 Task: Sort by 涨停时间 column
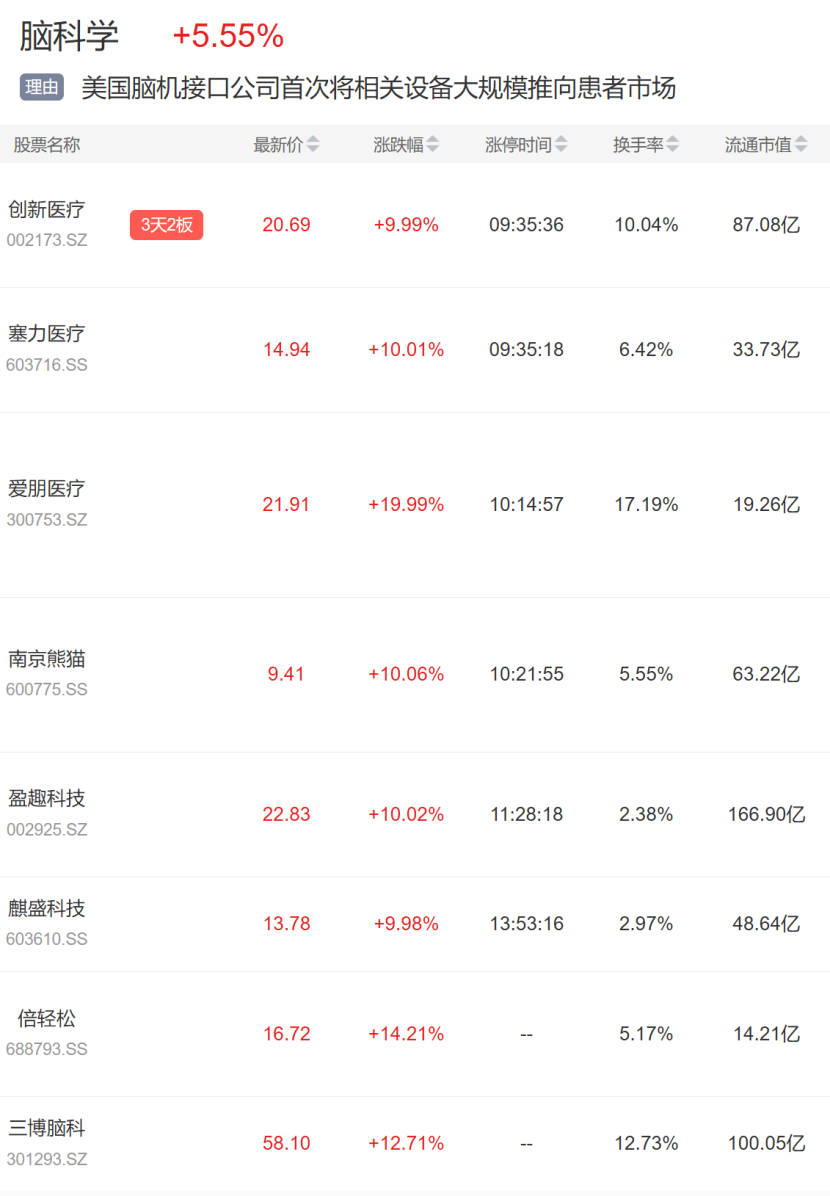tap(526, 145)
